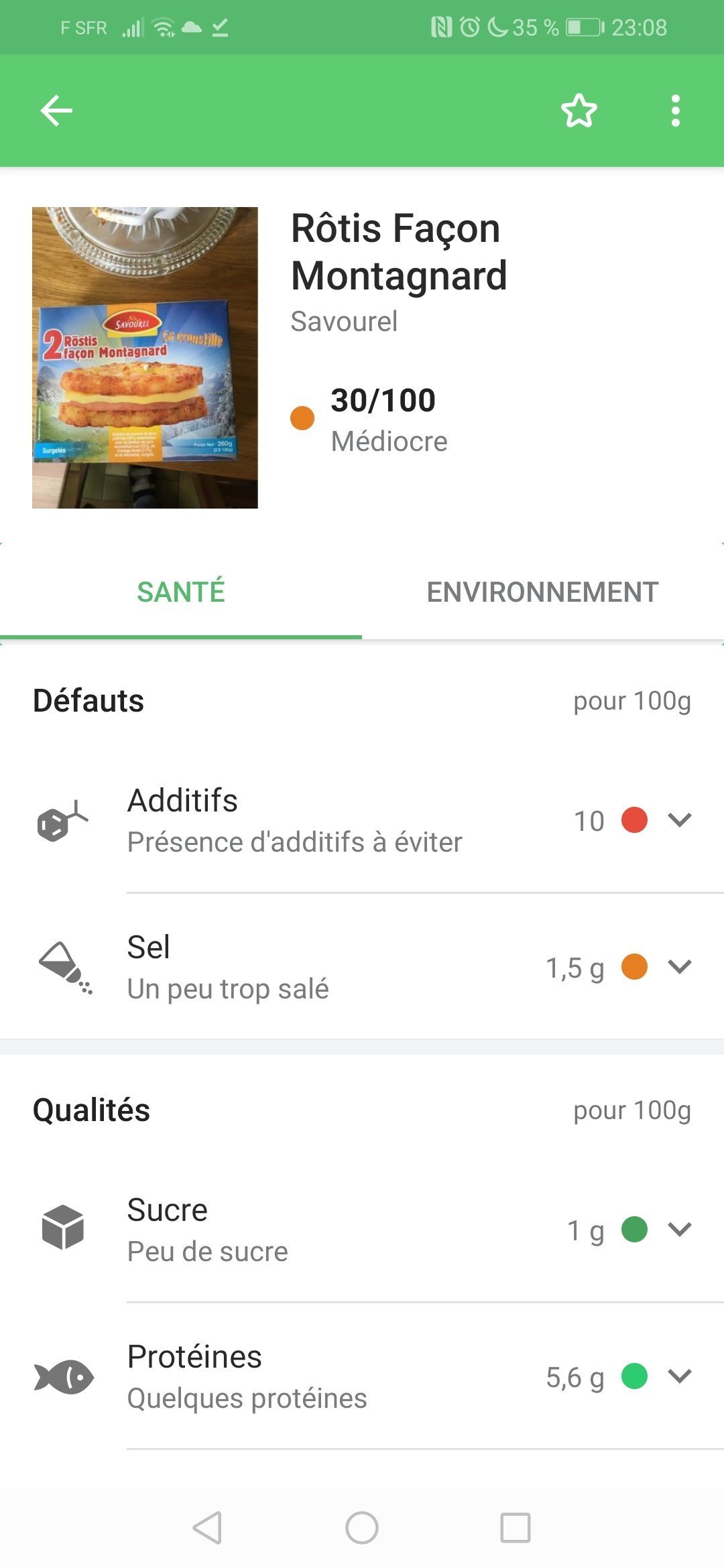Expand the Additifs details
The height and width of the screenshot is (1568, 724).
click(680, 820)
